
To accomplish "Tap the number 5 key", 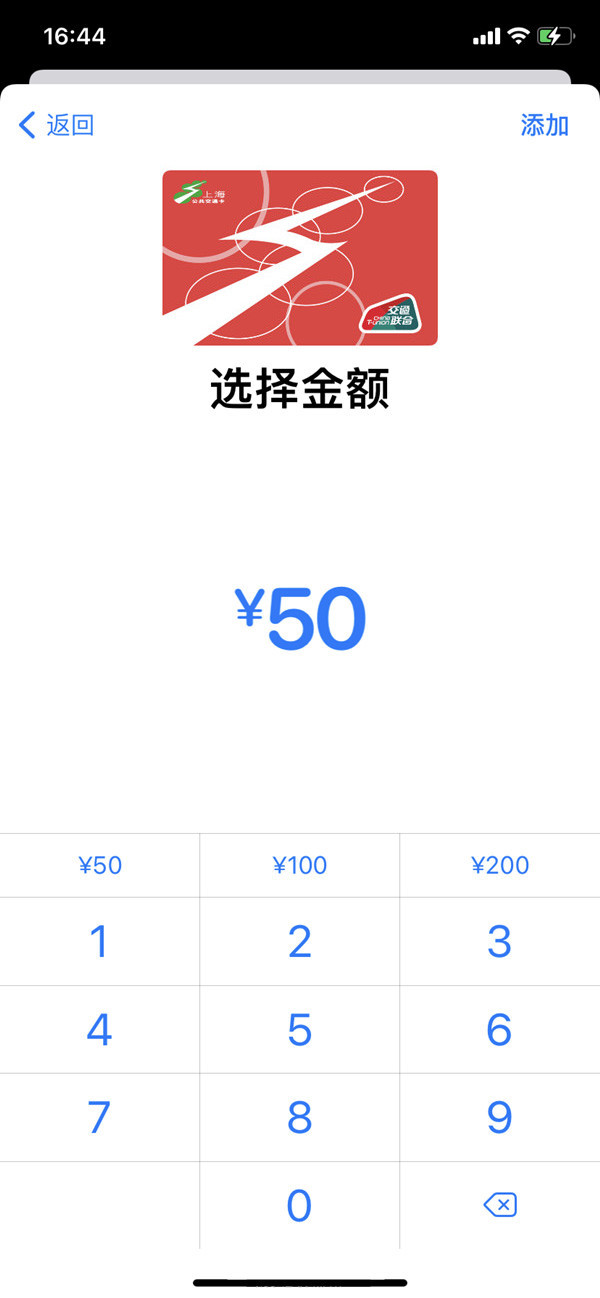I will (x=300, y=1030).
